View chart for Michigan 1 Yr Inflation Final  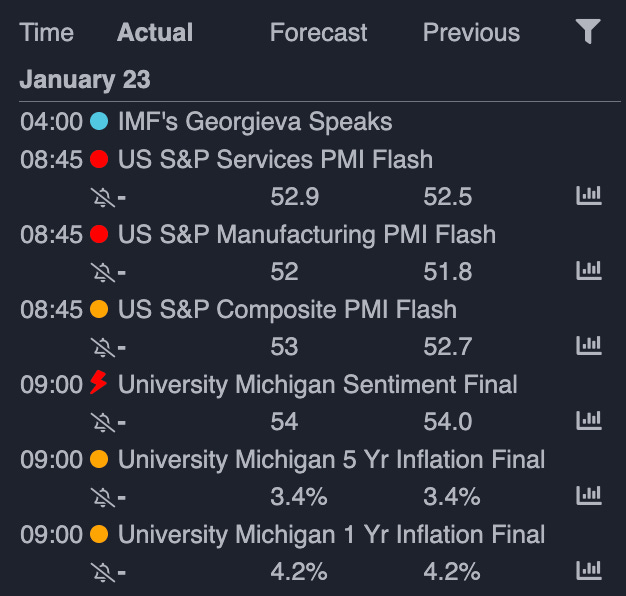click(x=589, y=571)
